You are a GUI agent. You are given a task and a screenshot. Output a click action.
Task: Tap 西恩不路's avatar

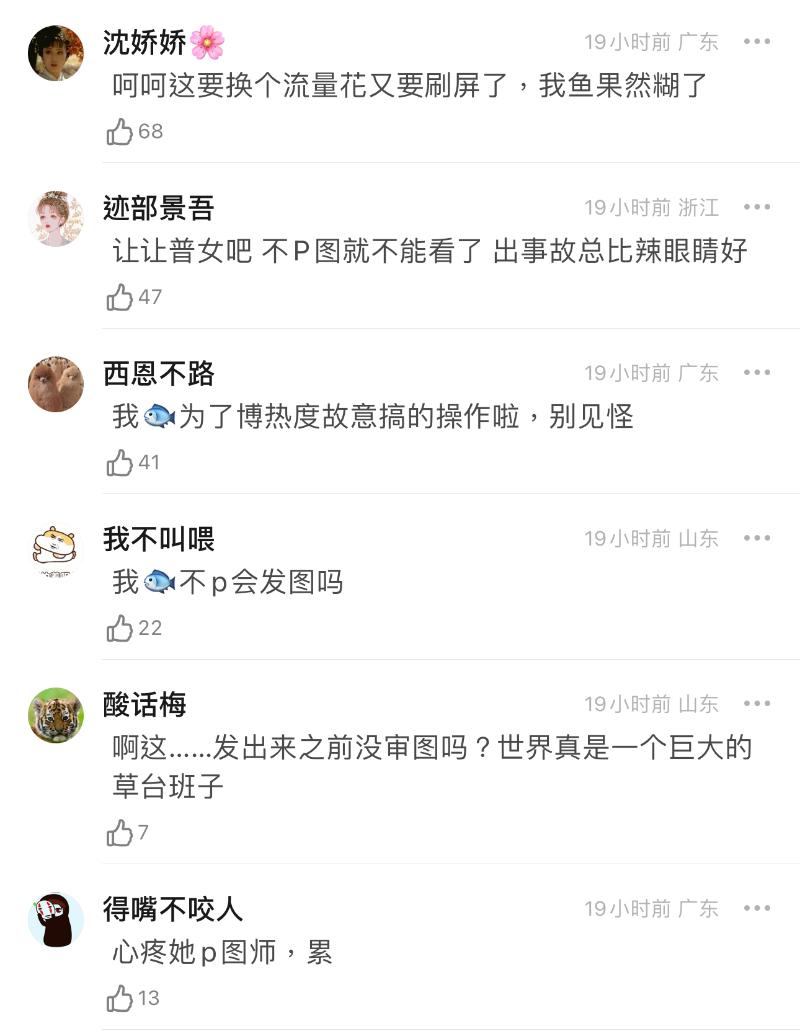pos(55,384)
